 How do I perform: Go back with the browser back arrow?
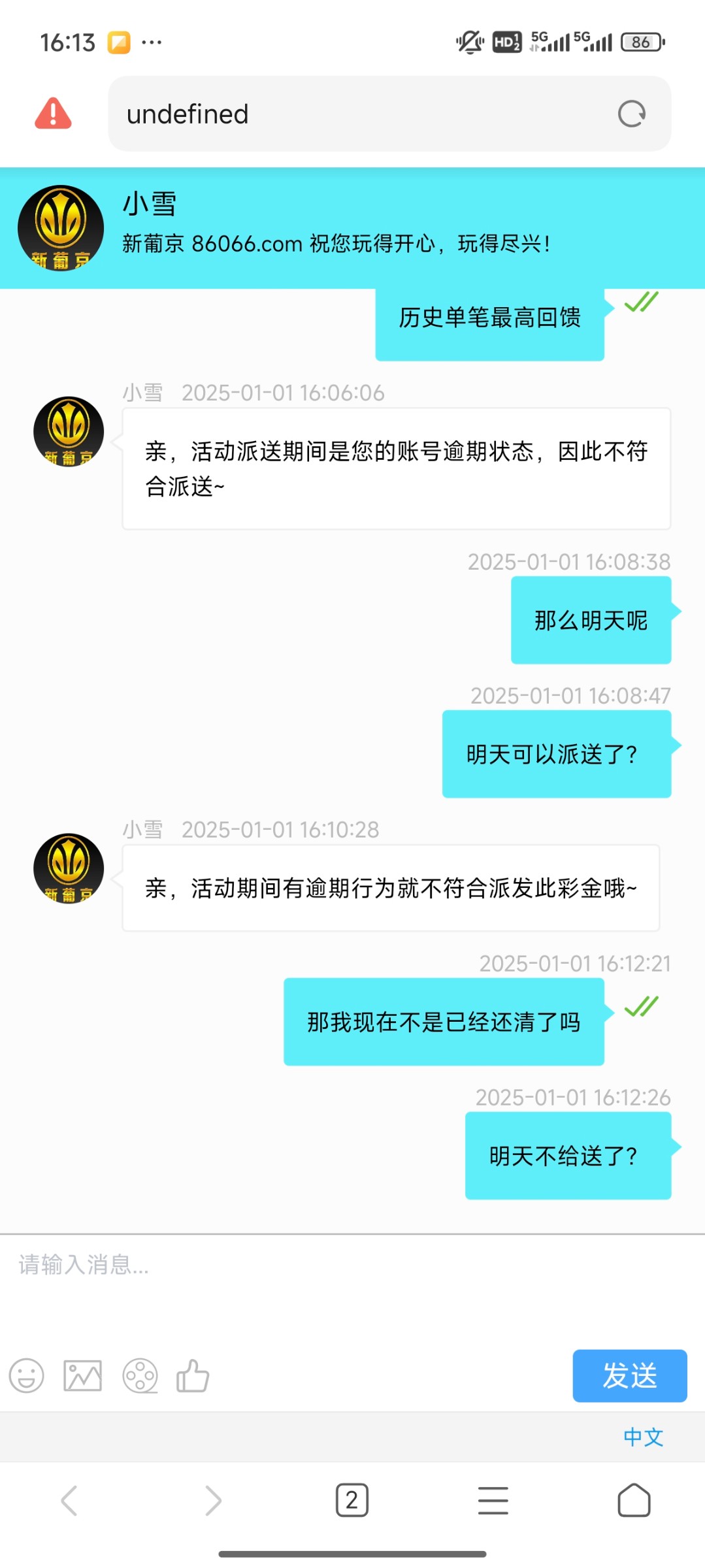pyautogui.click(x=69, y=1500)
